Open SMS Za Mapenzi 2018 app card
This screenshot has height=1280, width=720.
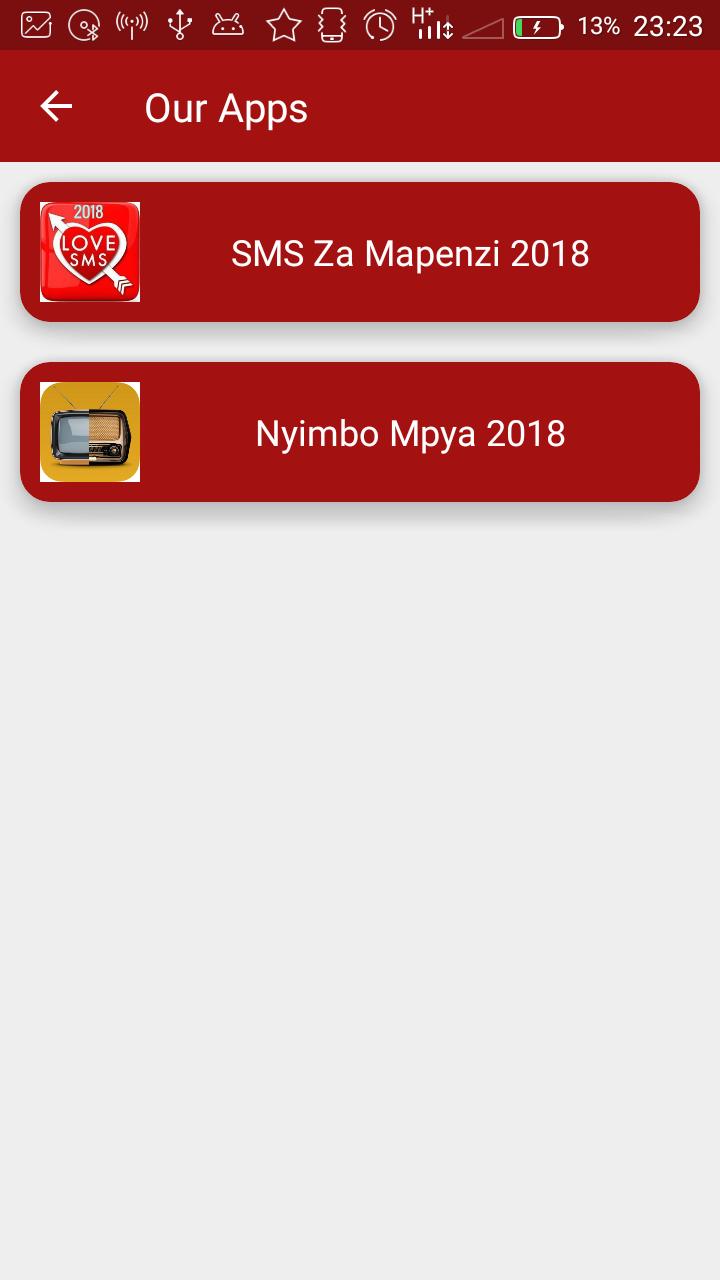(x=360, y=252)
